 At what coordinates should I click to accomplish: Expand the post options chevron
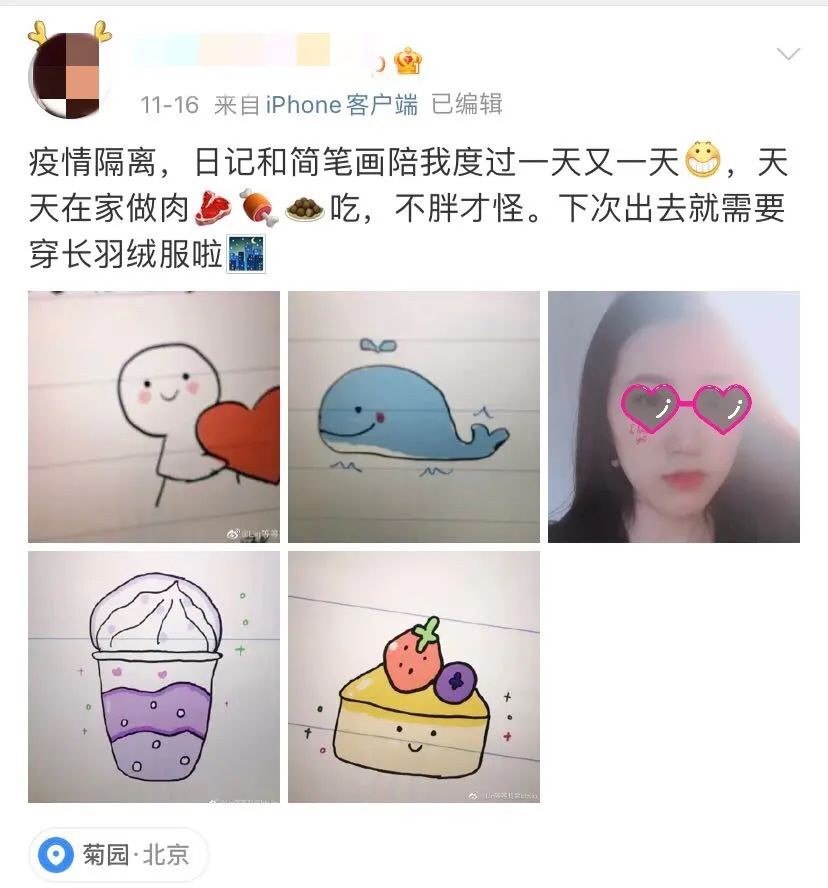tap(788, 54)
